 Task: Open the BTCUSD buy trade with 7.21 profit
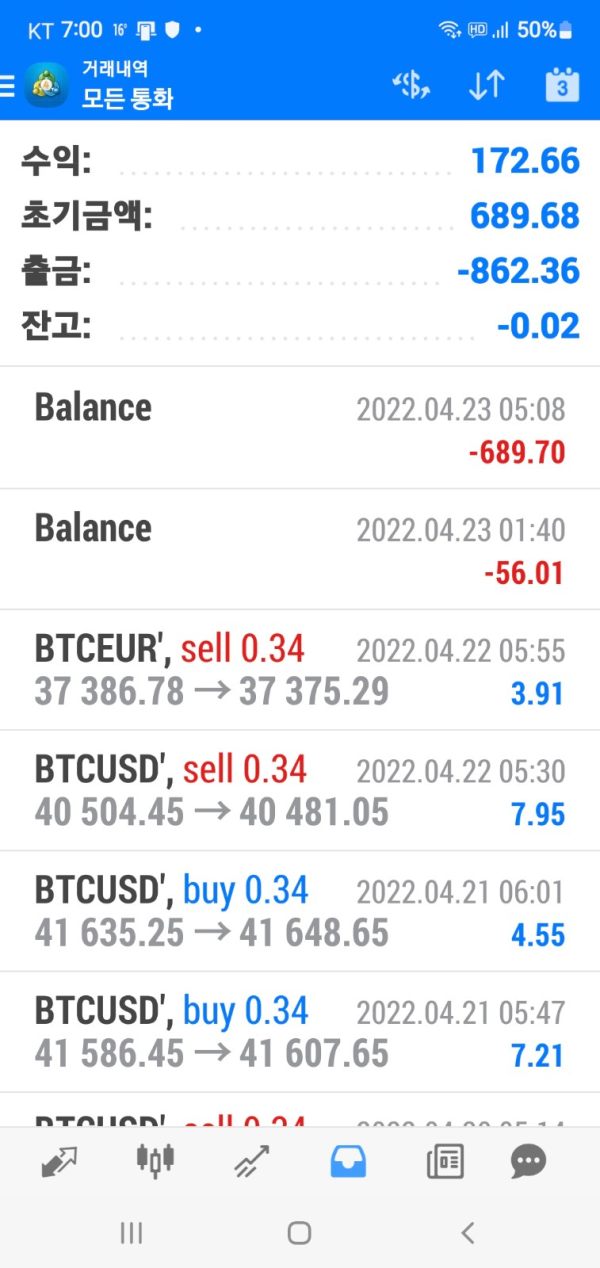300,1032
